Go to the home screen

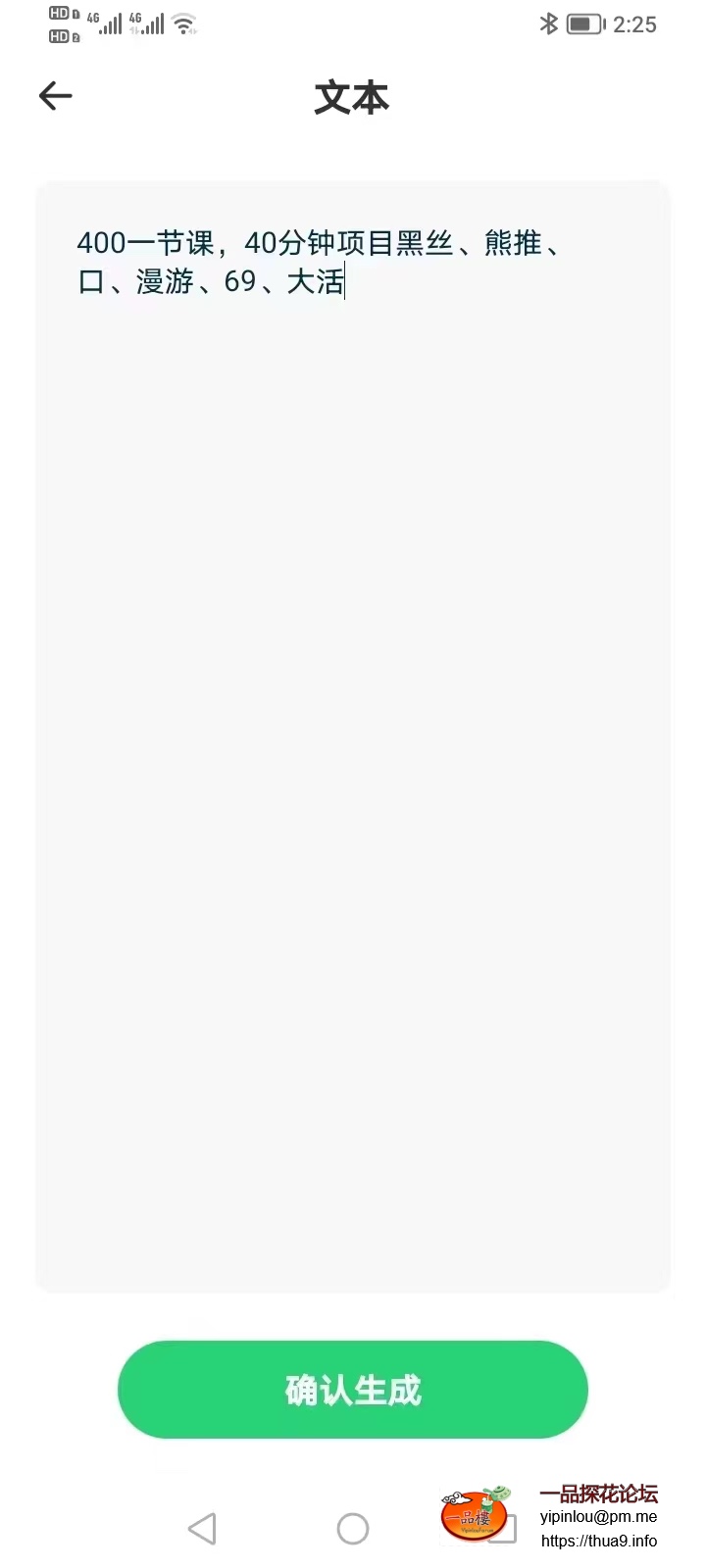pyautogui.click(x=353, y=1529)
